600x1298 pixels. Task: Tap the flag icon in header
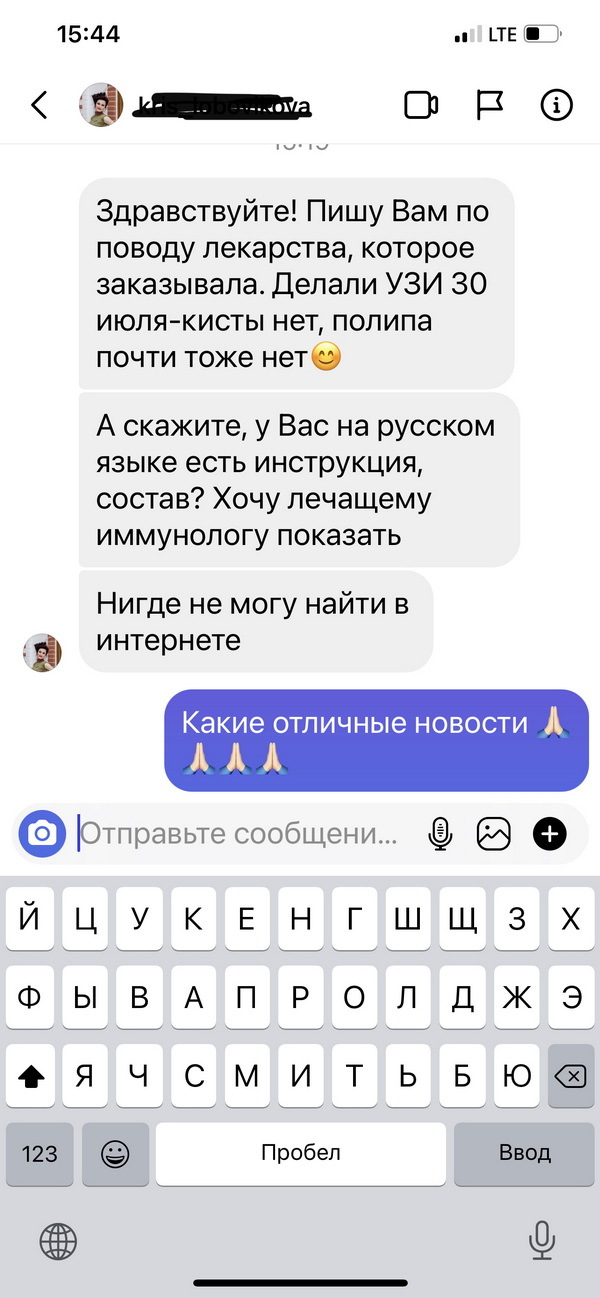490,105
